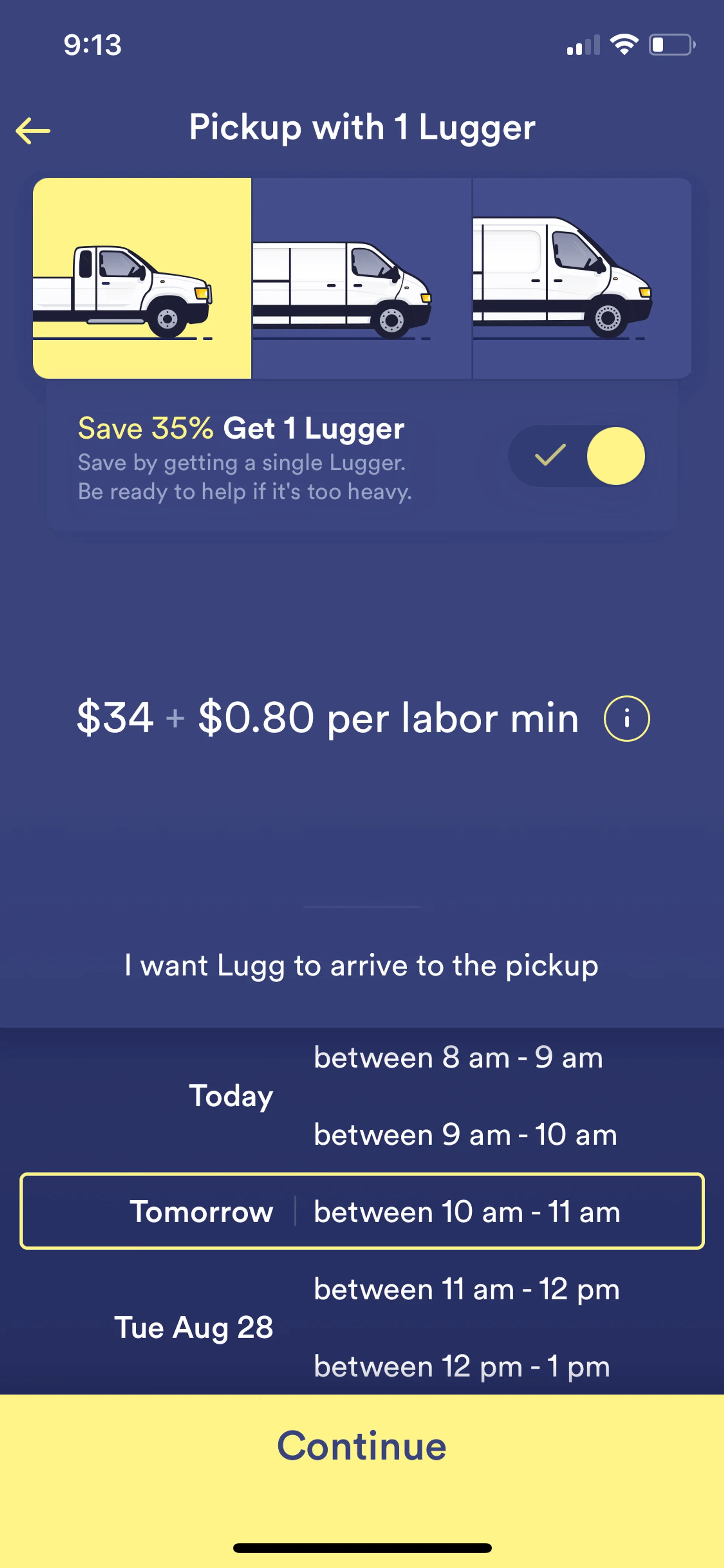Go back with the yellow arrow

pos(33,130)
